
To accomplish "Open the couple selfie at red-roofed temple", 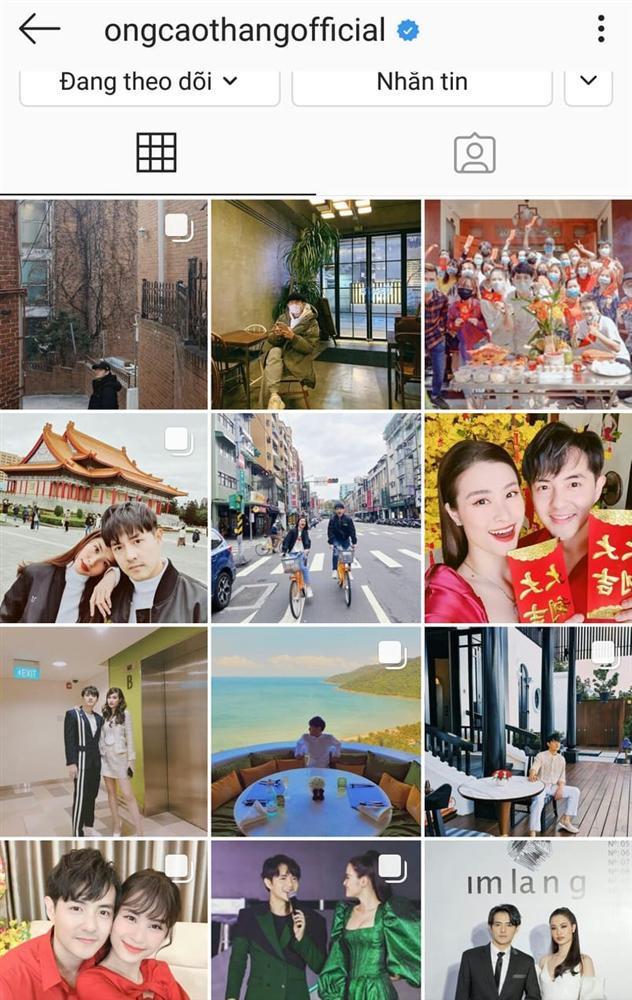I will tap(103, 518).
